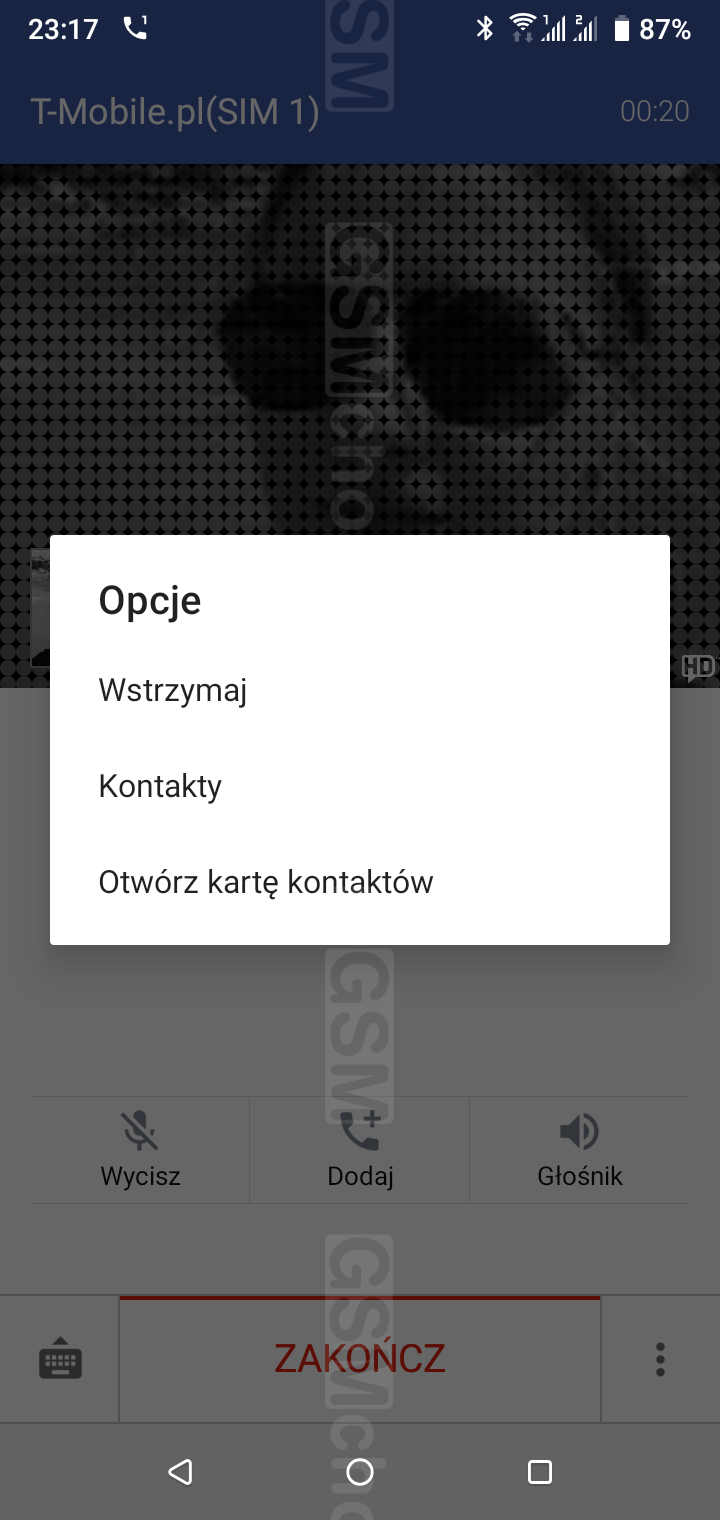
Task: Select Wstrzymaj to hold the call
Action: [x=173, y=690]
